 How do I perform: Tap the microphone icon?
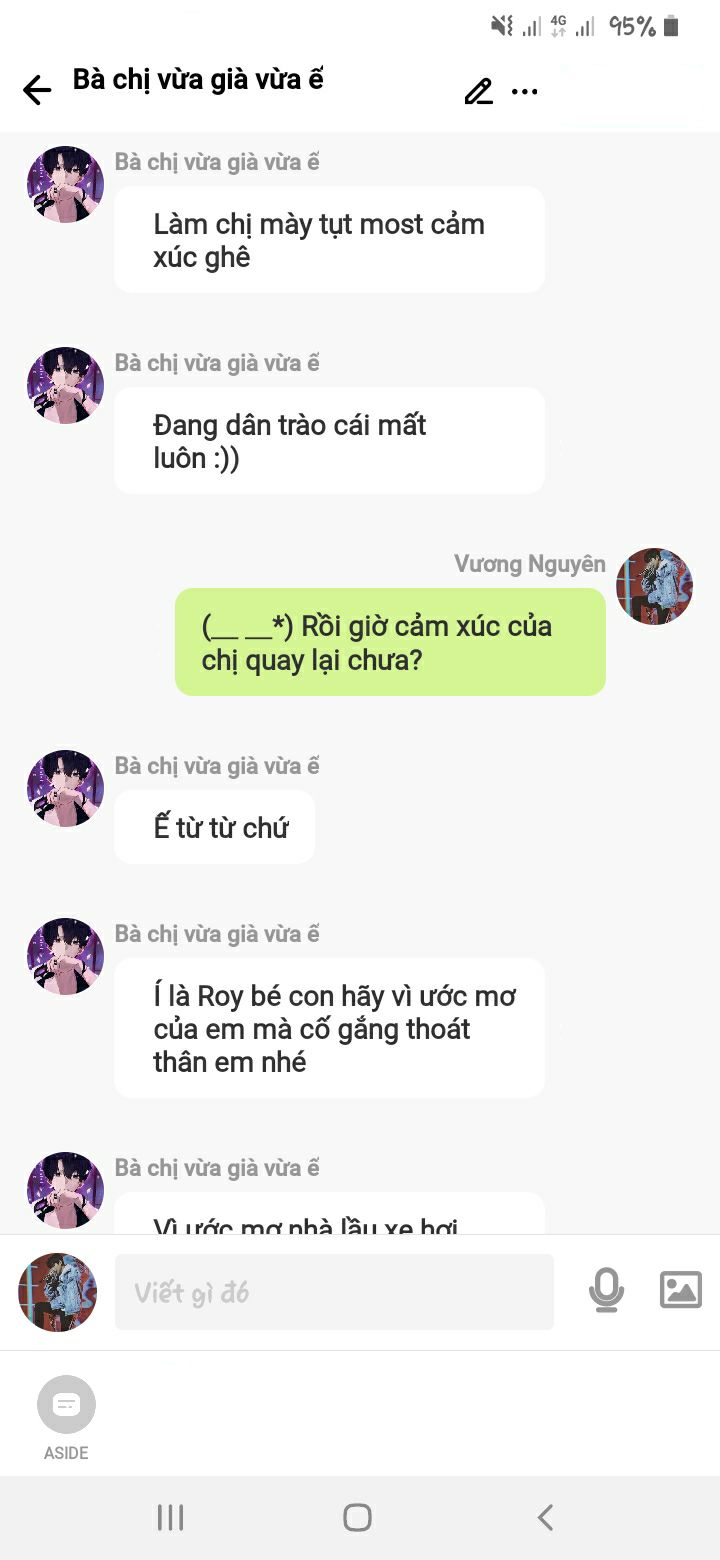tap(606, 1290)
